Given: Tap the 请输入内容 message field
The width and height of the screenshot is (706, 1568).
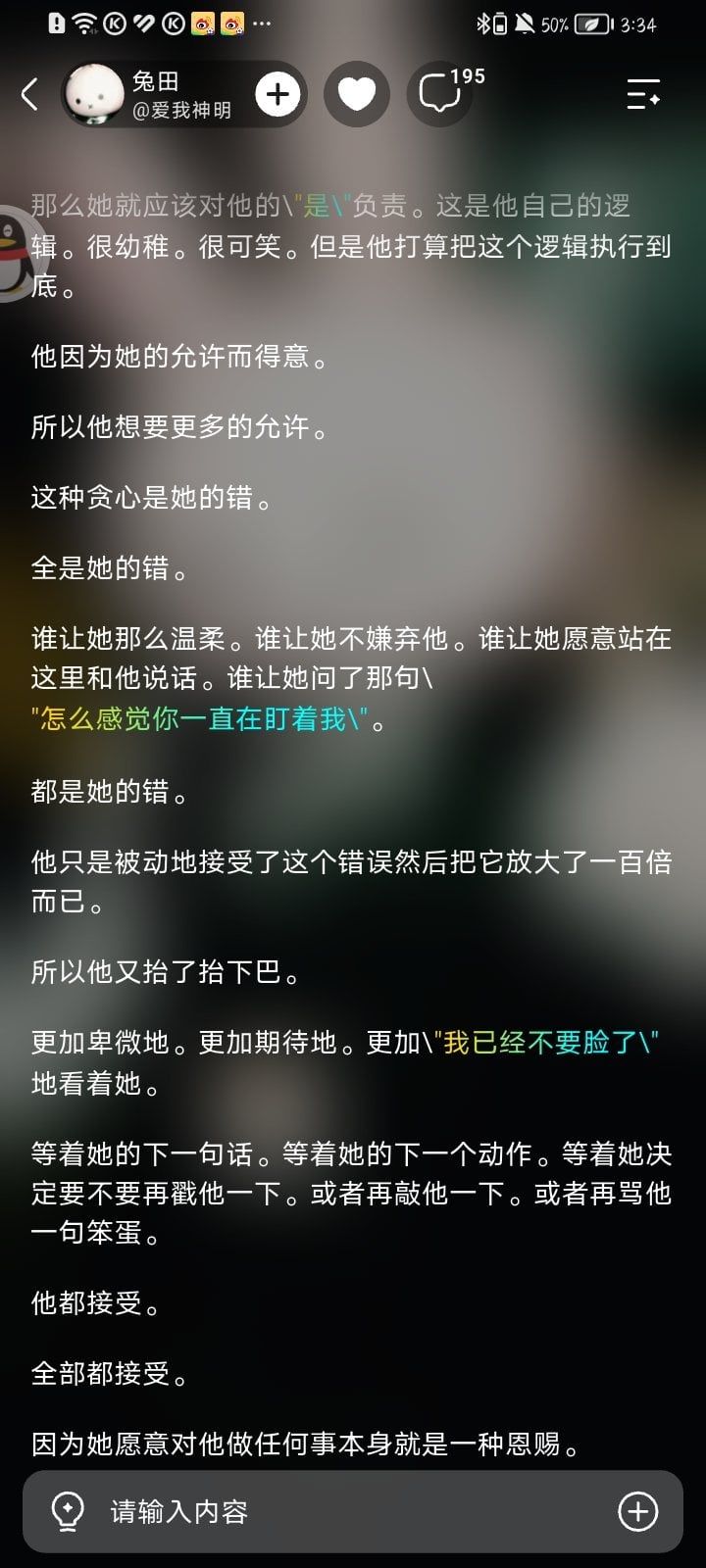Looking at the screenshot, I should [353, 1511].
